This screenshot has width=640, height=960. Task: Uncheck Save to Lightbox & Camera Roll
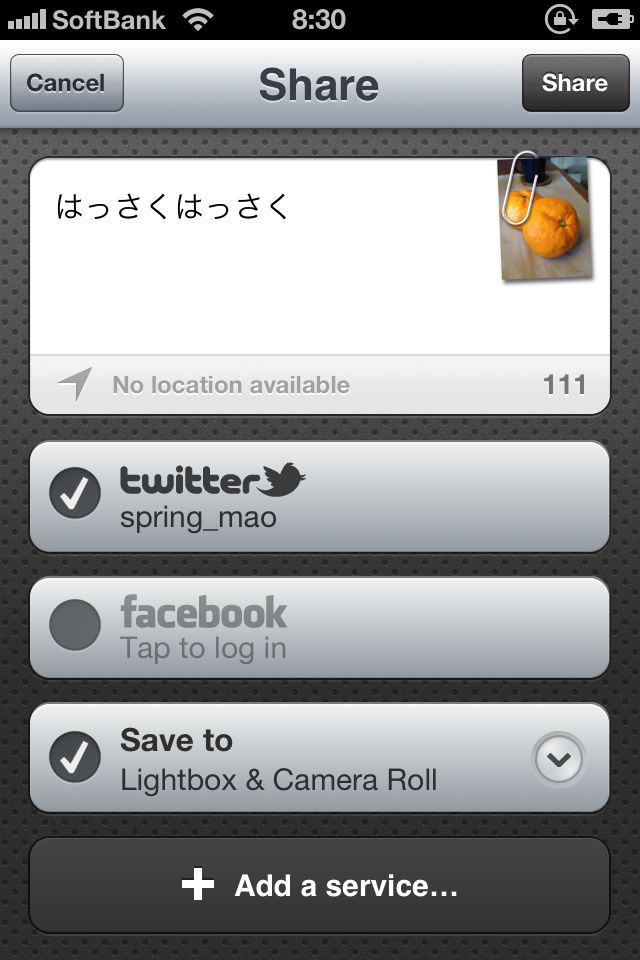pyautogui.click(x=75, y=757)
